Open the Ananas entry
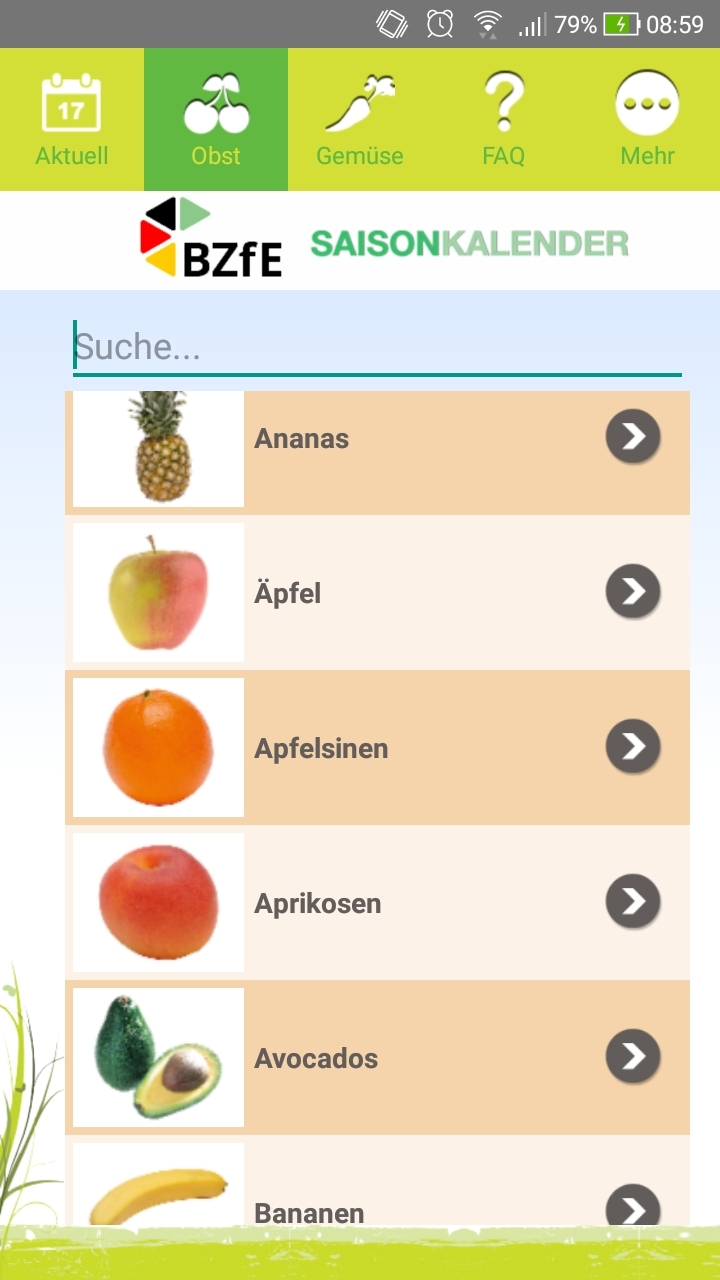The width and height of the screenshot is (720, 1280). (x=377, y=440)
